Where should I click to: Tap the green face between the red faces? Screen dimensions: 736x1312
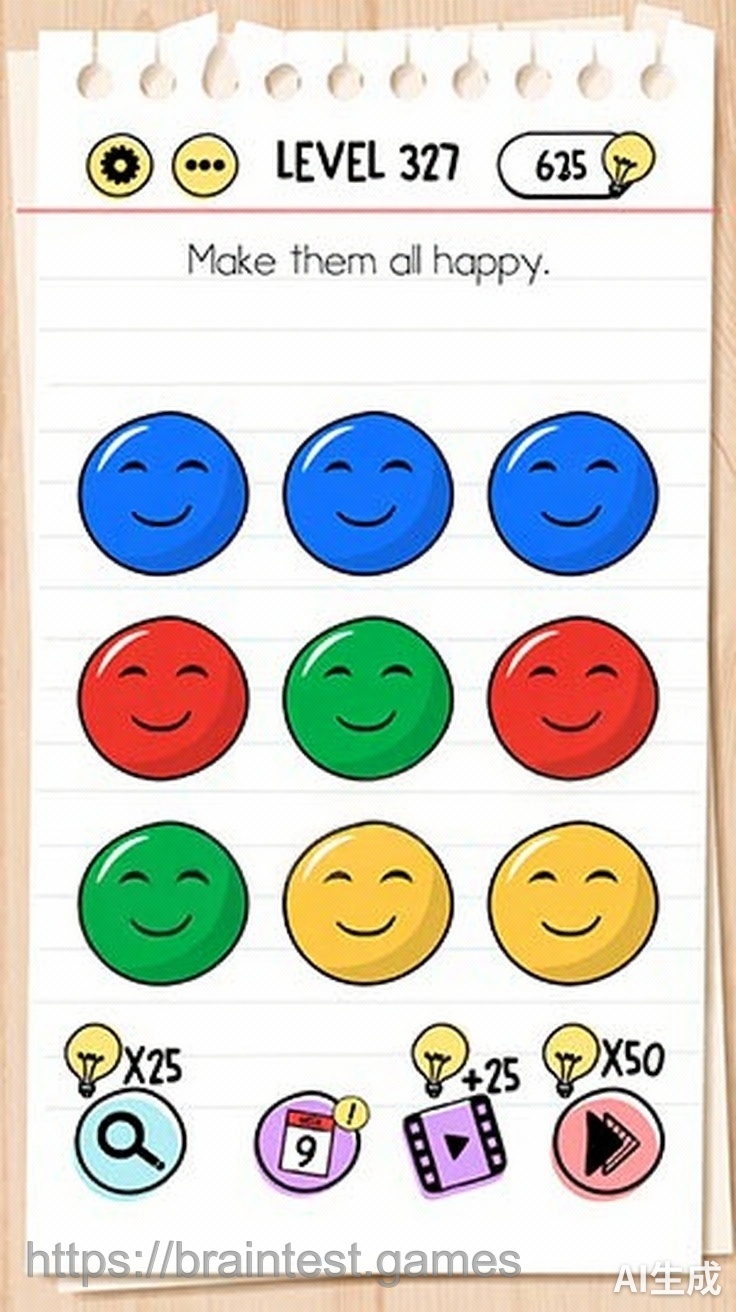click(x=368, y=698)
